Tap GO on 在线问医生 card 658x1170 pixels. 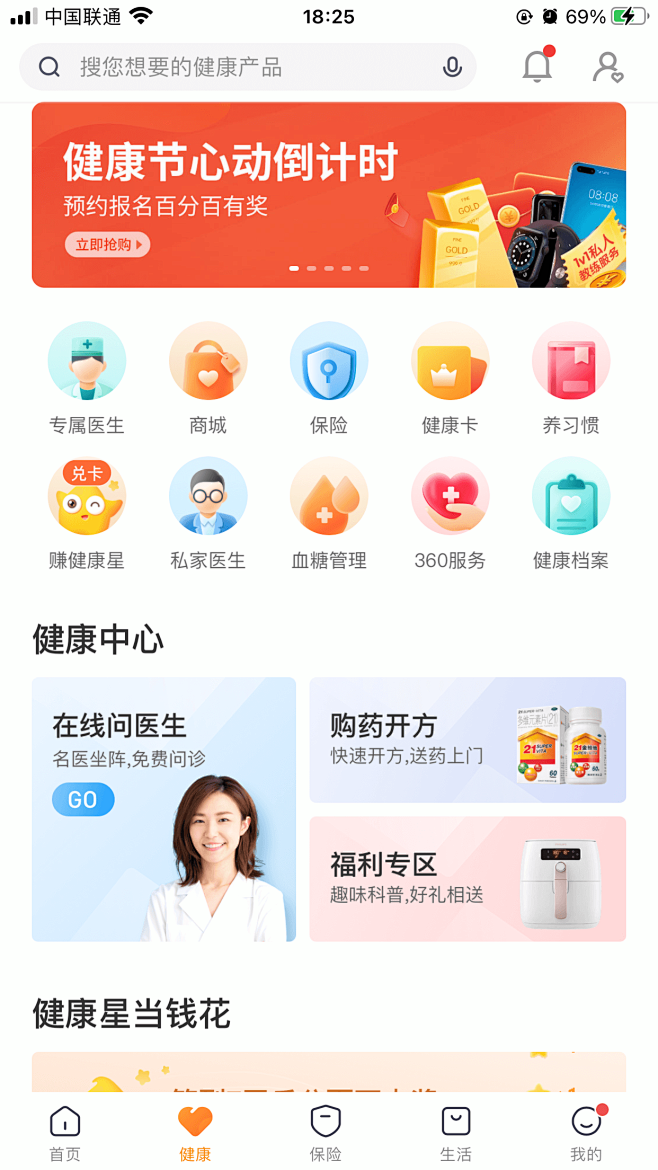(x=83, y=799)
